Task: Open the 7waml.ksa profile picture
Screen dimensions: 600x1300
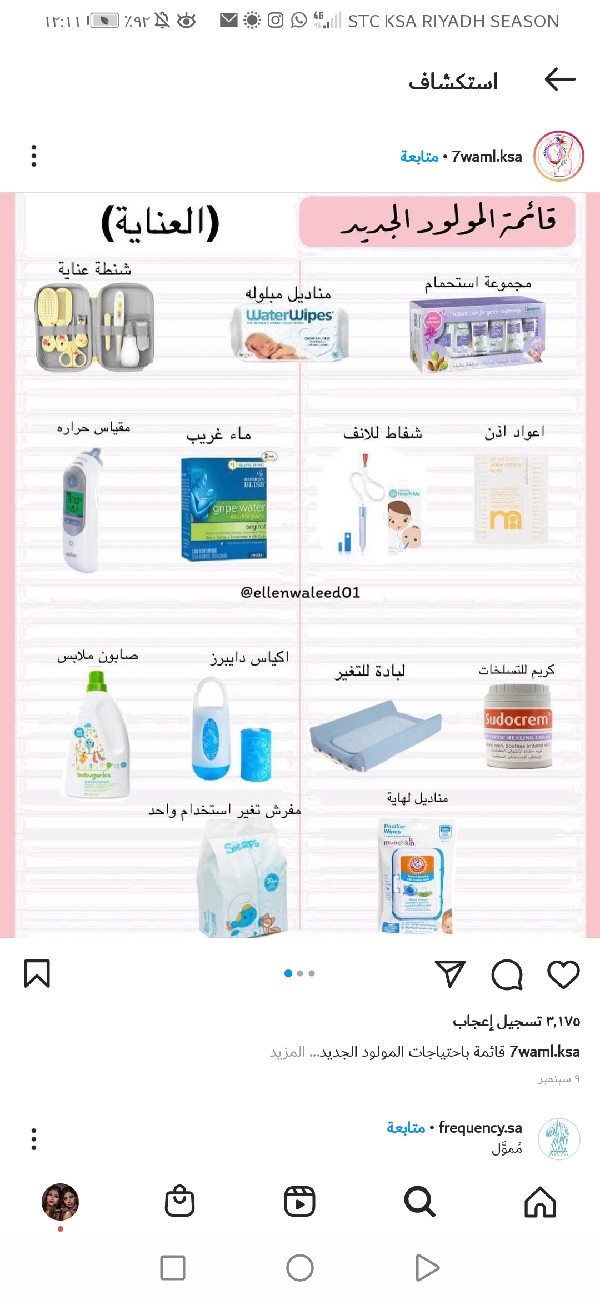Action: pyautogui.click(x=559, y=157)
